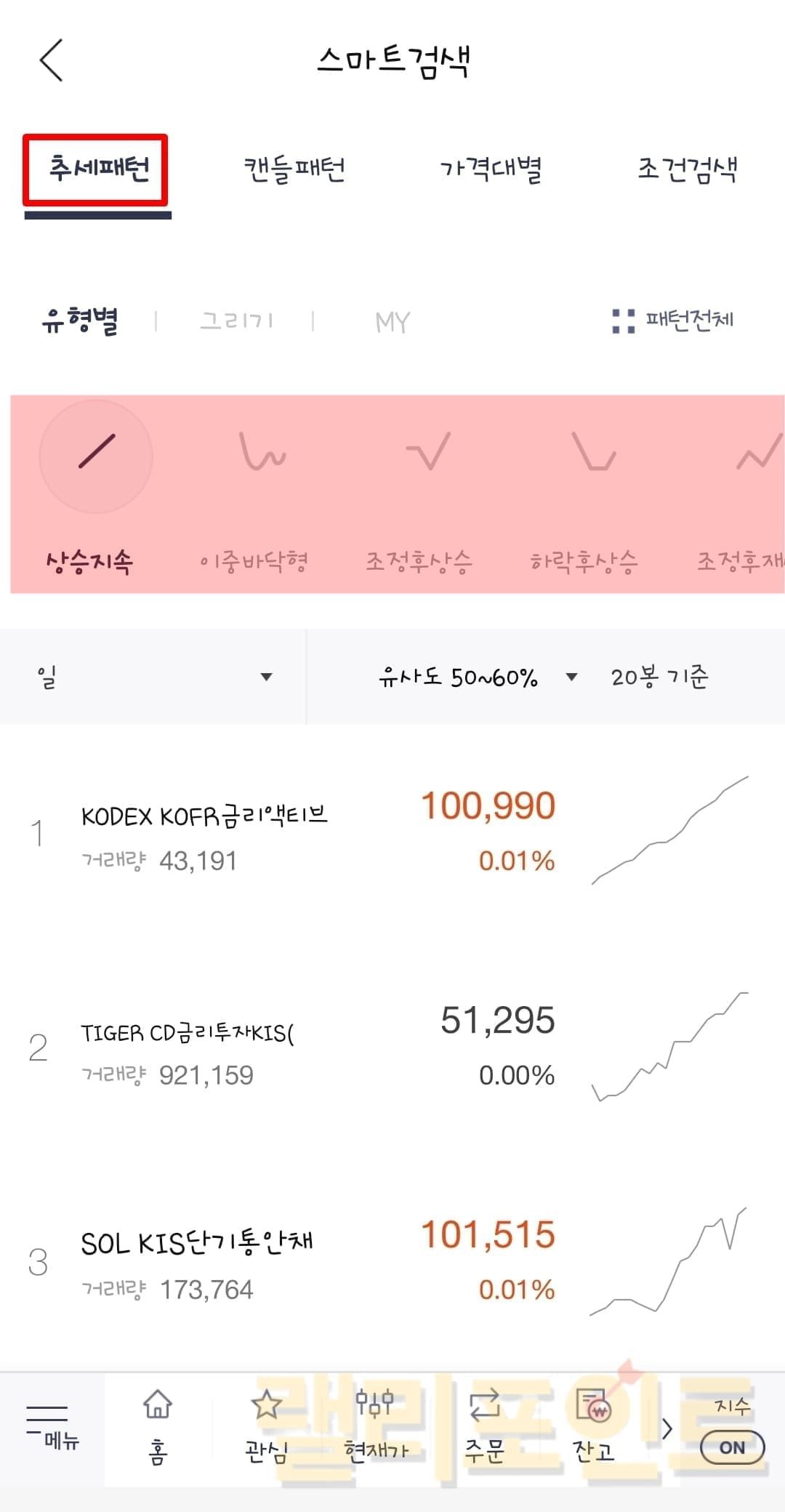The height and width of the screenshot is (1512, 785).
Task: Open 관심 watchlist
Action: pos(266,1427)
